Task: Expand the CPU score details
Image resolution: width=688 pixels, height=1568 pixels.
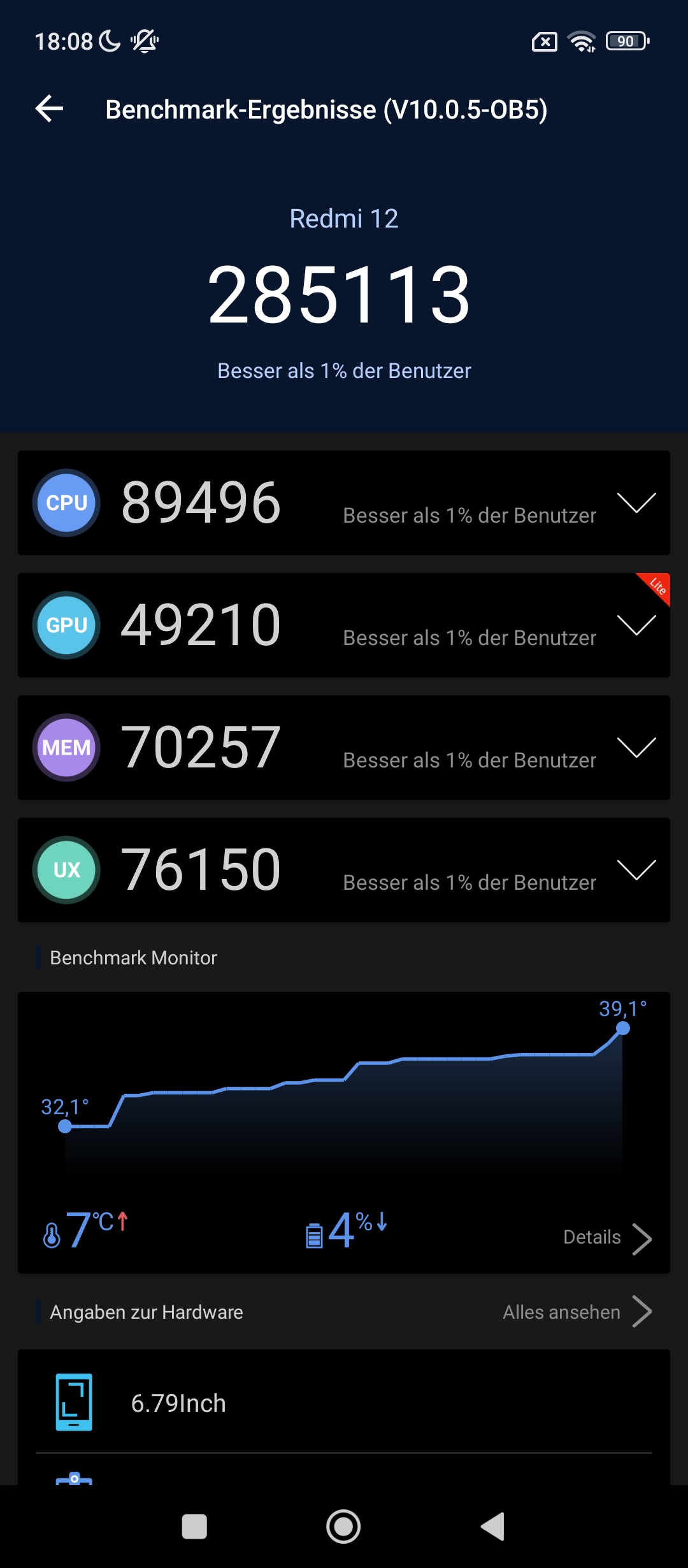Action: (x=636, y=503)
